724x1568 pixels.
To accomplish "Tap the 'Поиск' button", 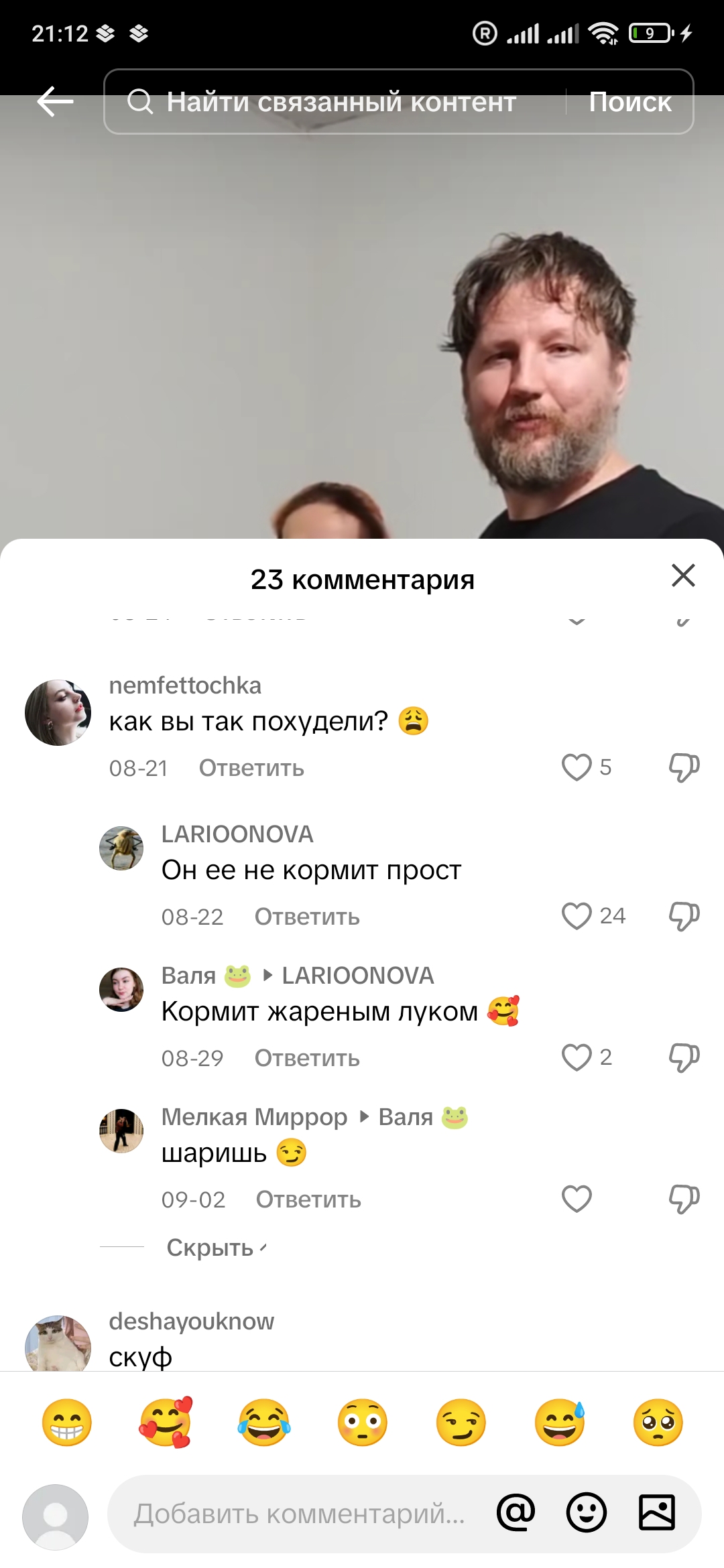I will click(x=629, y=102).
